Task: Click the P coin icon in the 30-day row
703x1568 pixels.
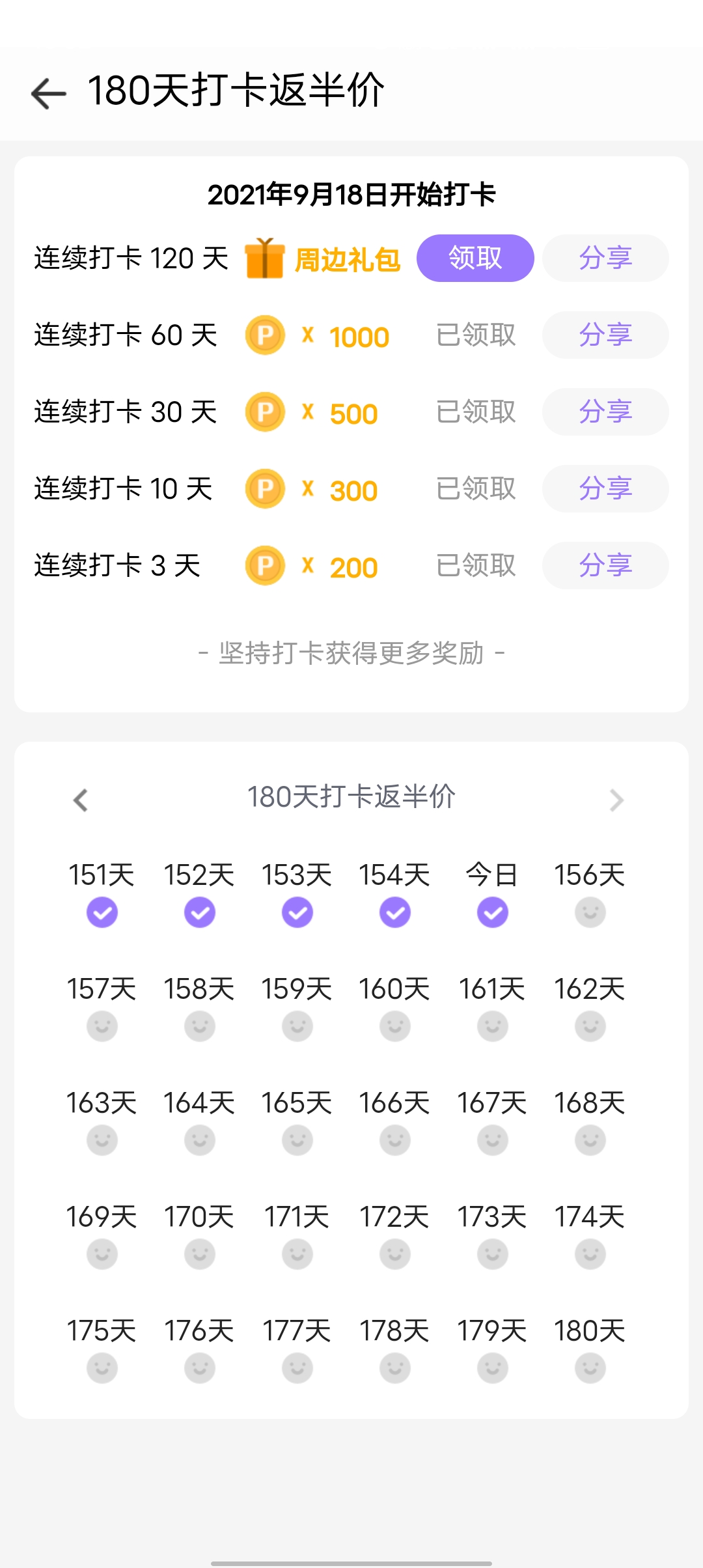Action: coord(264,412)
